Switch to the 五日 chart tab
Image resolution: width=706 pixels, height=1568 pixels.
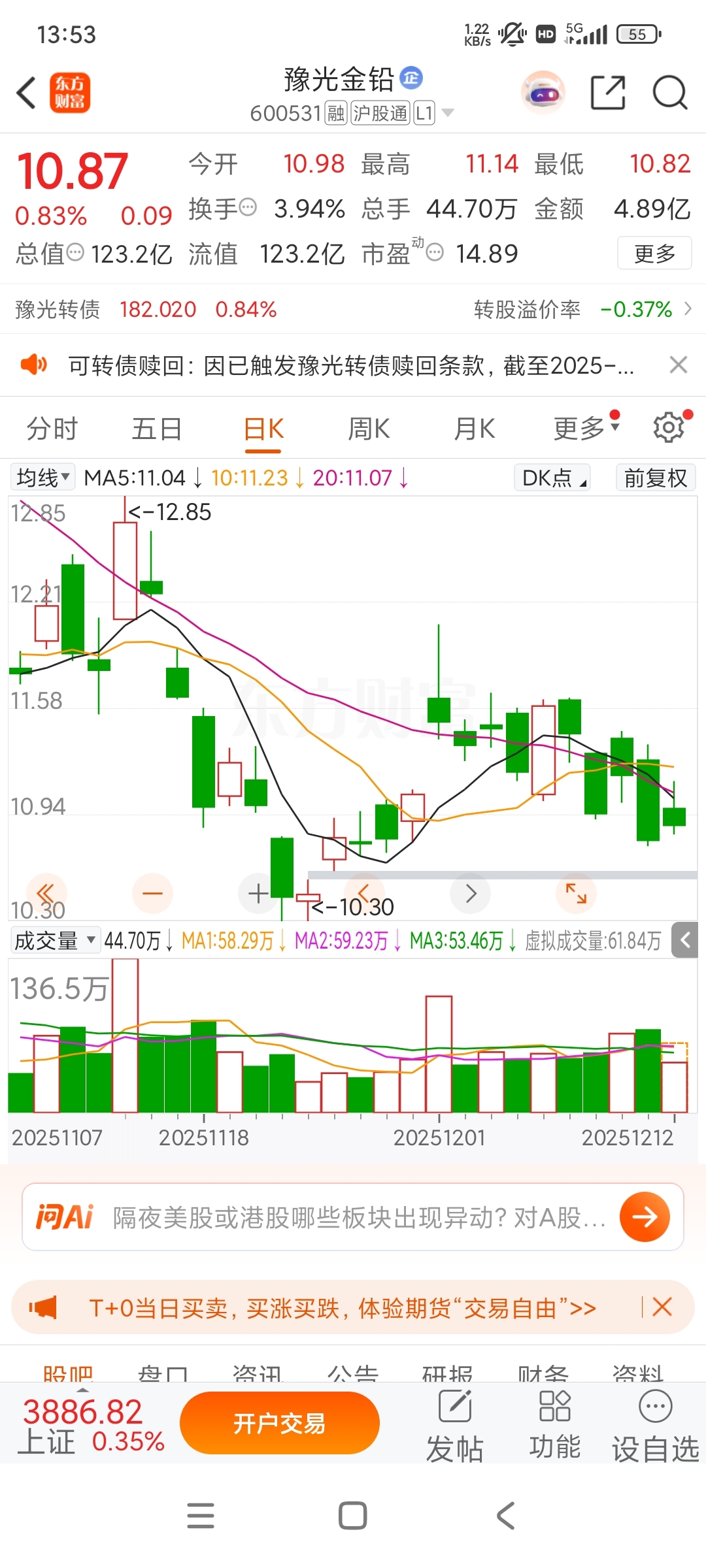(x=157, y=429)
